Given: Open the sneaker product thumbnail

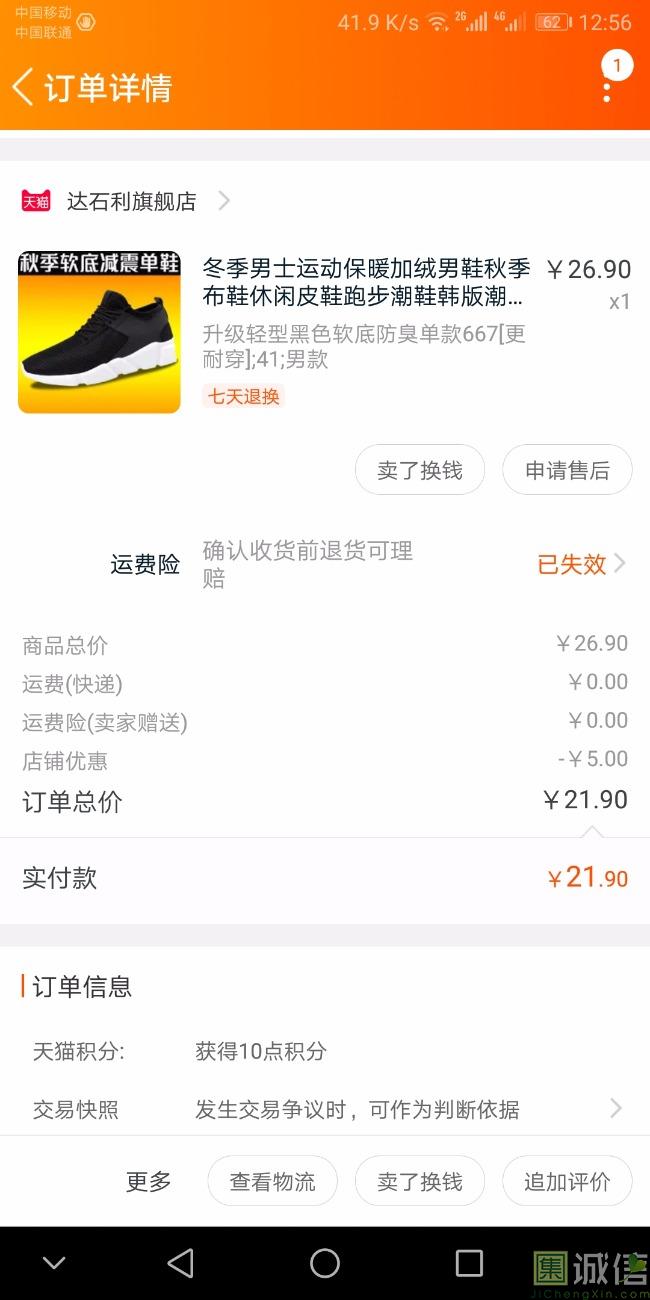Looking at the screenshot, I should pos(99,332).
